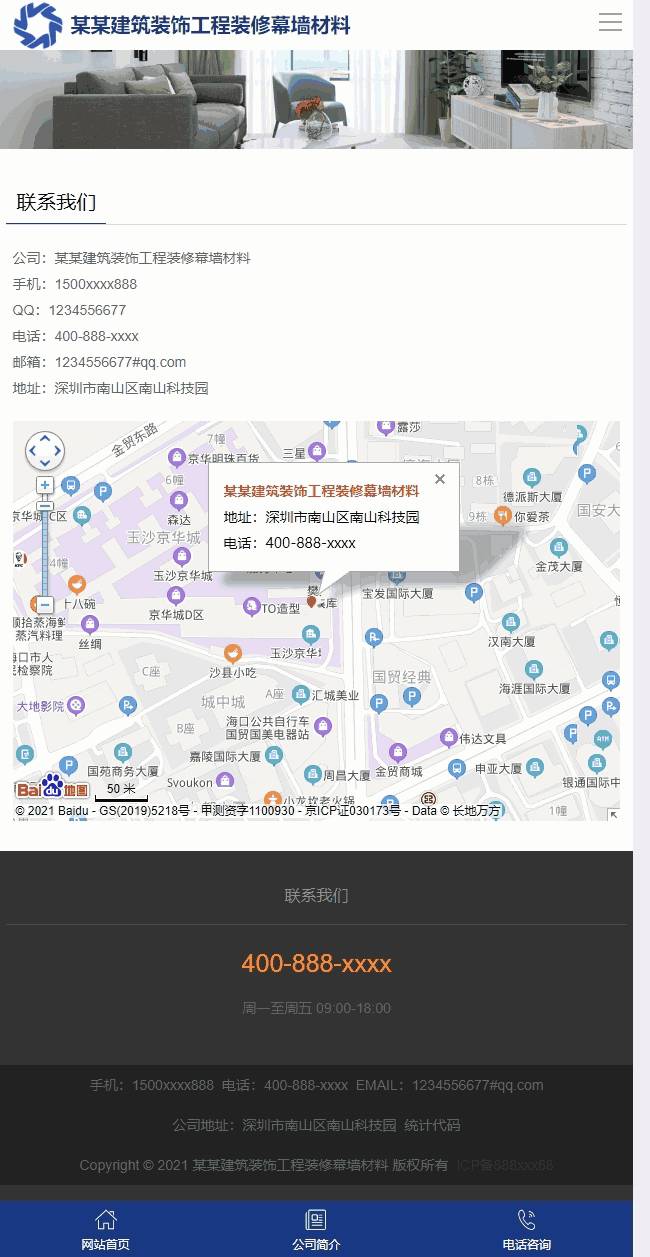The height and width of the screenshot is (1257, 650).
Task: Open 公司简介 in the bottom bar
Action: click(316, 1230)
